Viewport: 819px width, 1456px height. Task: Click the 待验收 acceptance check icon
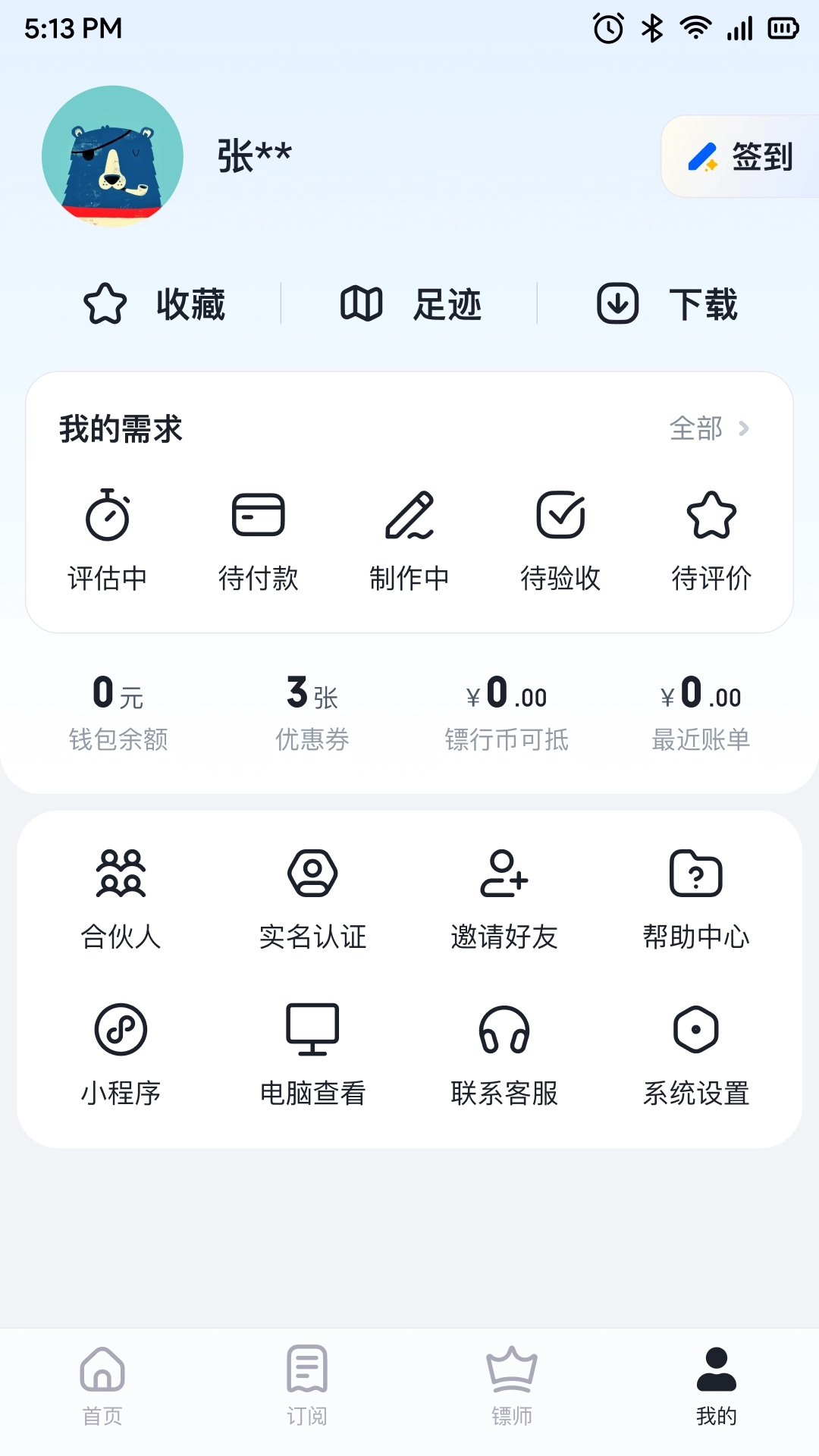561,538
